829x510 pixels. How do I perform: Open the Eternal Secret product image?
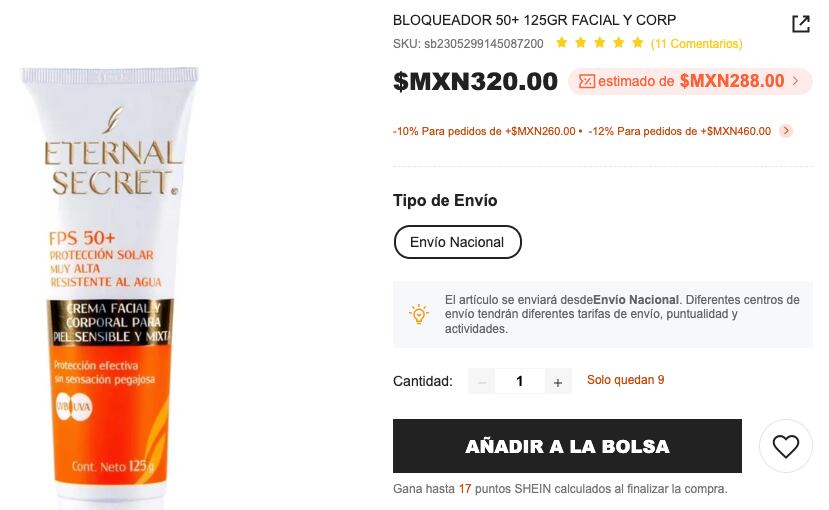tap(112, 285)
